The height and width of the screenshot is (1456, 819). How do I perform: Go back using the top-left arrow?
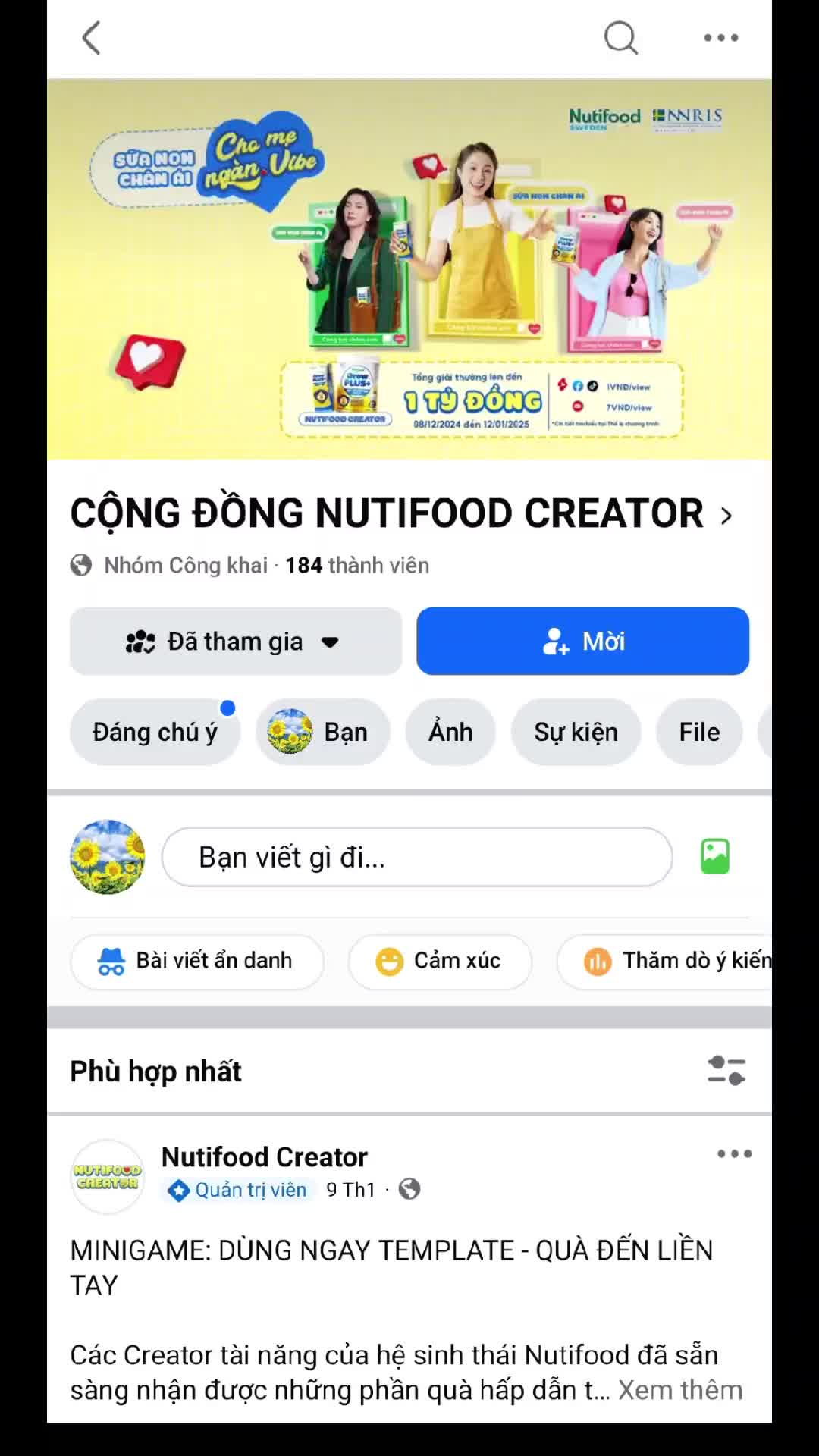(x=91, y=38)
